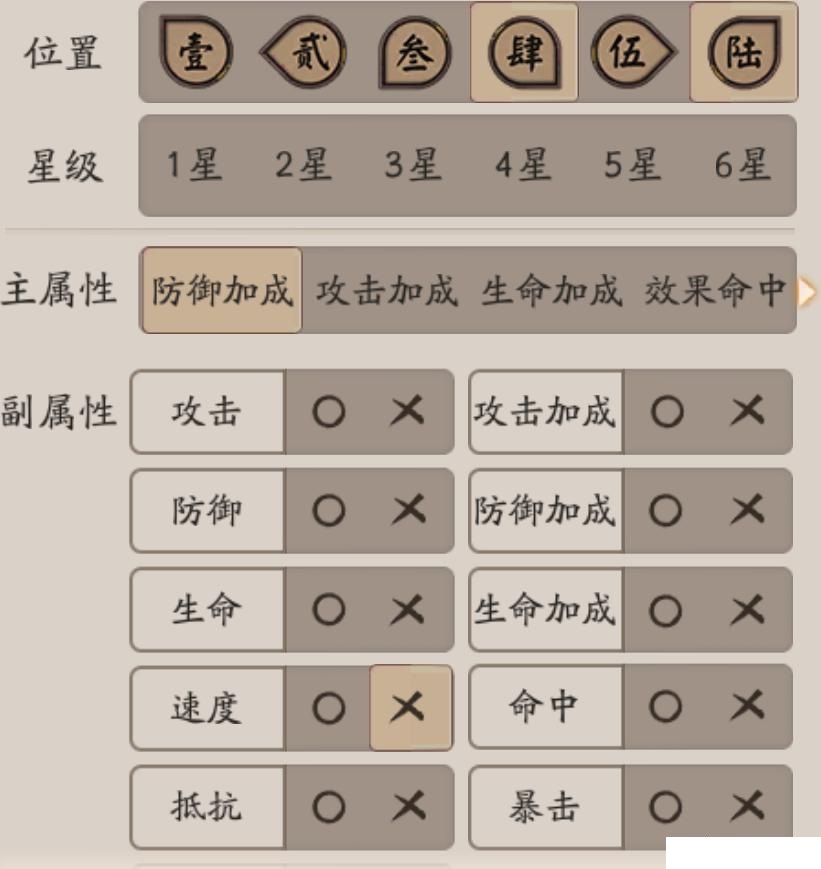
Task: Filter by 6星 star level
Action: pos(742,166)
